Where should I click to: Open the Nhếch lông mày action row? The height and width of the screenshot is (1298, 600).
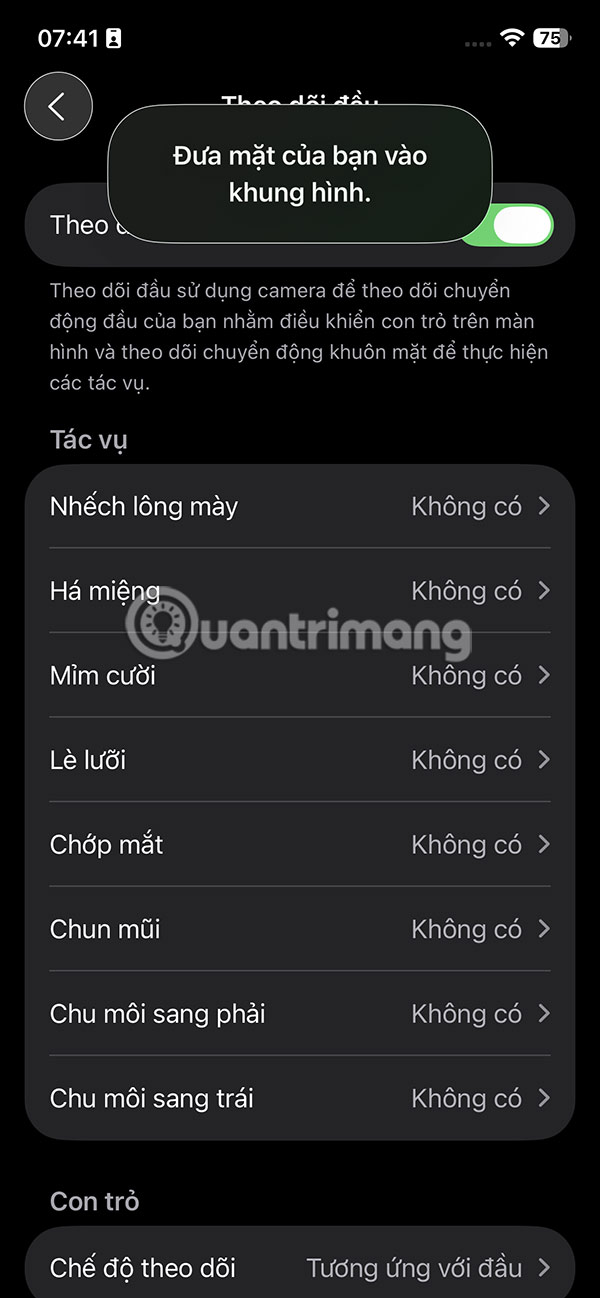click(x=300, y=506)
